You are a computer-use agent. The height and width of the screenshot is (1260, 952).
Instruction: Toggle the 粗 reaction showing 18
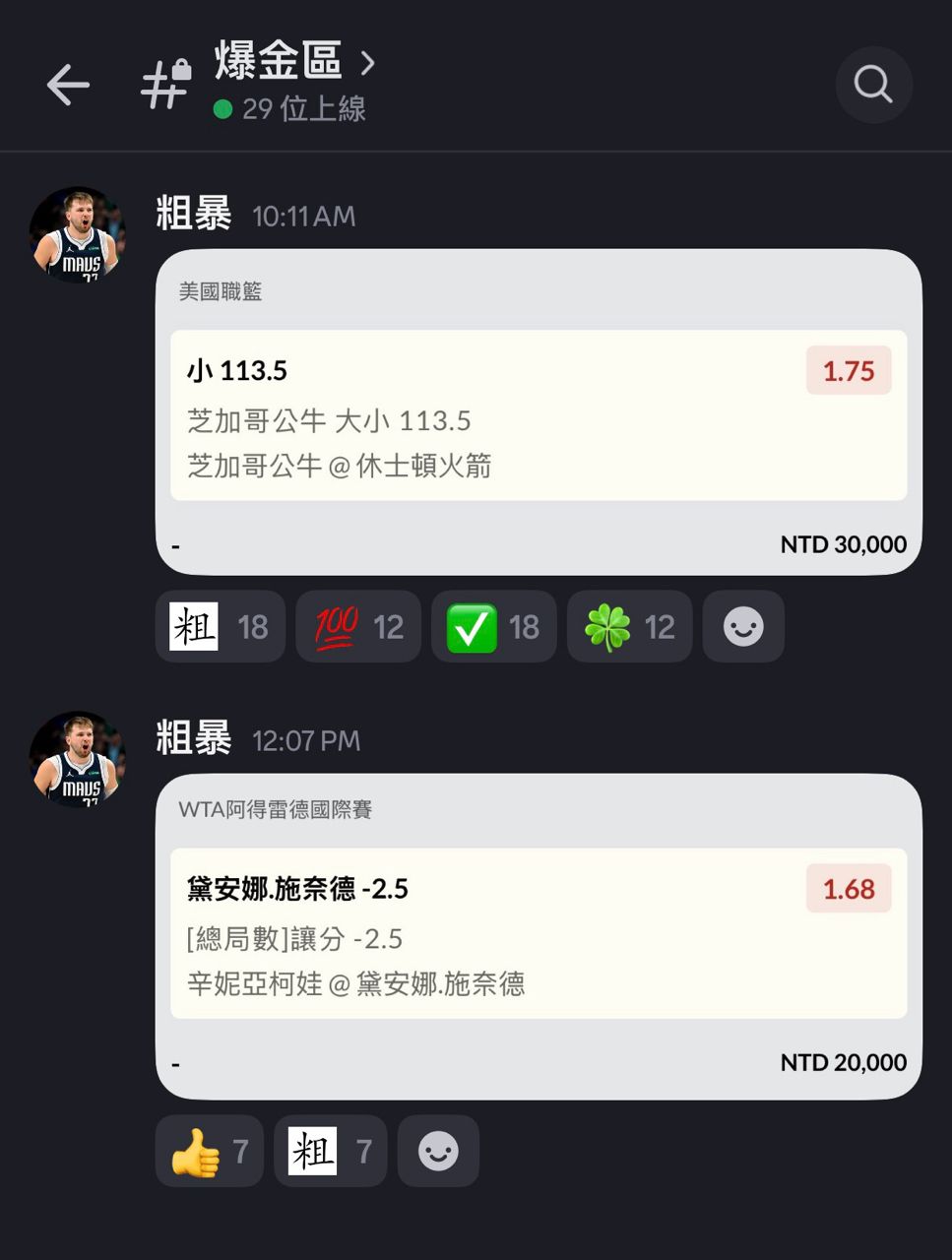point(220,627)
